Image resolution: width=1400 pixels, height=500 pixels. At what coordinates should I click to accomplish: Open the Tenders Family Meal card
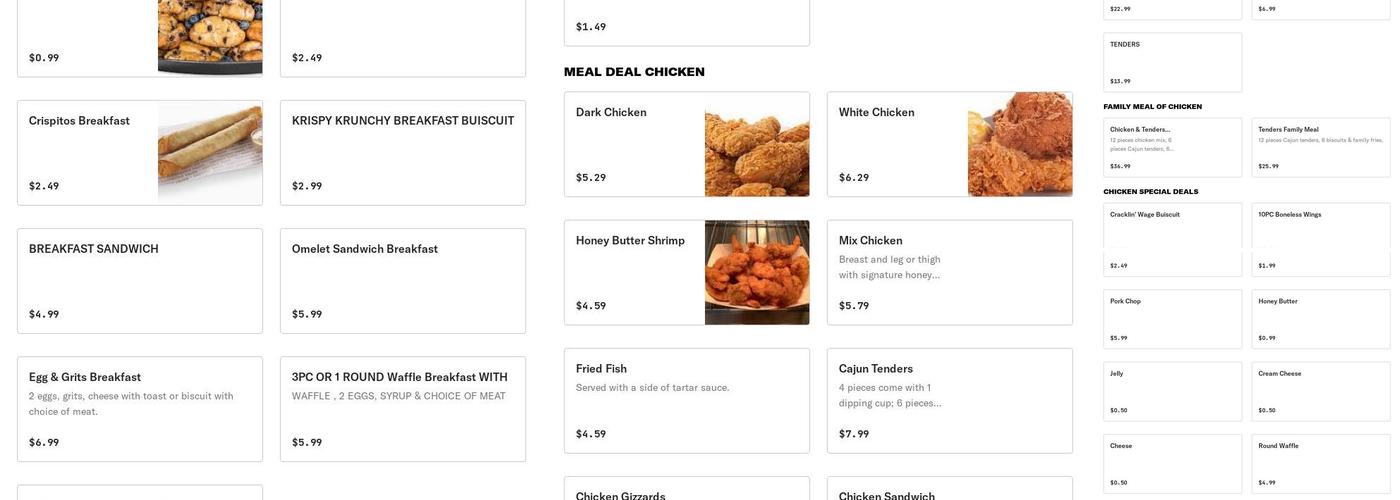tap(1320, 147)
